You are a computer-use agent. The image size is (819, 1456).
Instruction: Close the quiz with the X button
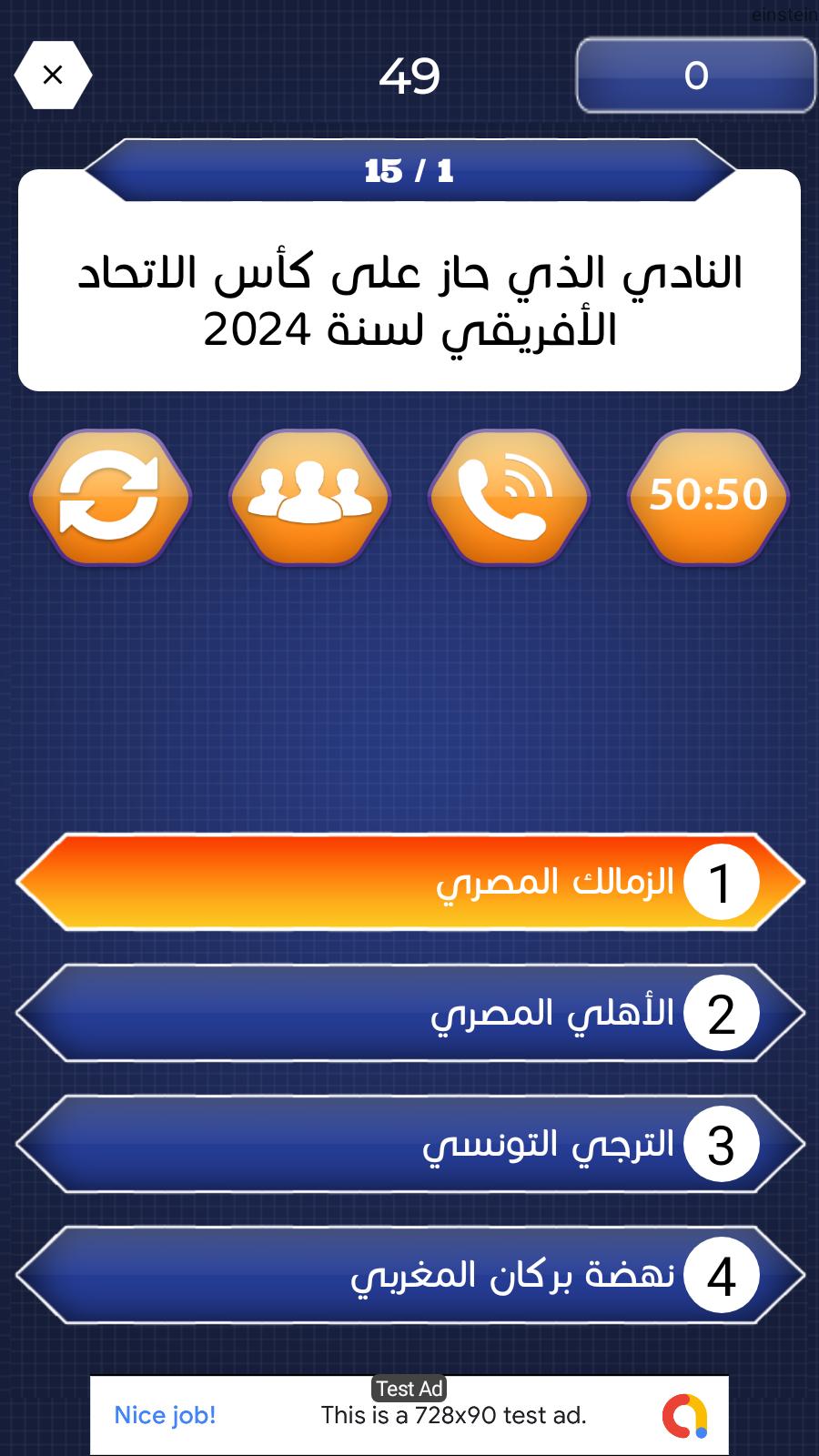pos(53,75)
